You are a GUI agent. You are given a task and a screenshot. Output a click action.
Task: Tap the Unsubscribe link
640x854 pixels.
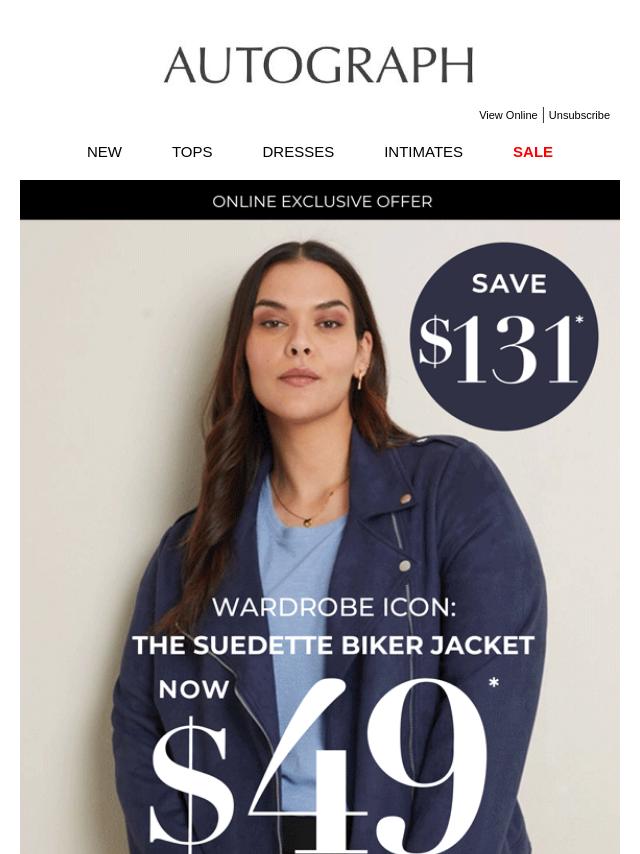pyautogui.click(x=579, y=115)
